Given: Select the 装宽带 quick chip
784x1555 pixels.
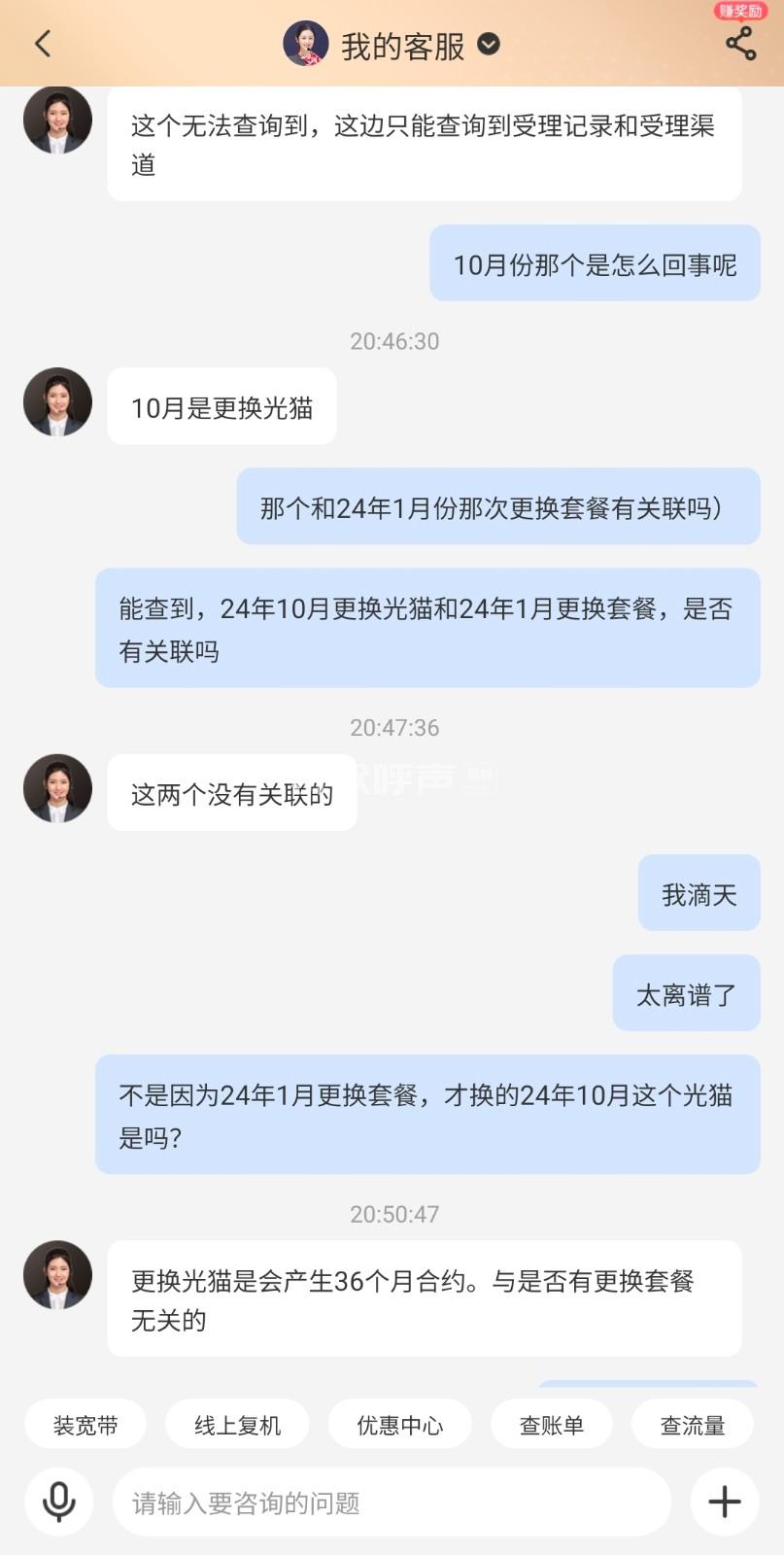Looking at the screenshot, I should (85, 1425).
